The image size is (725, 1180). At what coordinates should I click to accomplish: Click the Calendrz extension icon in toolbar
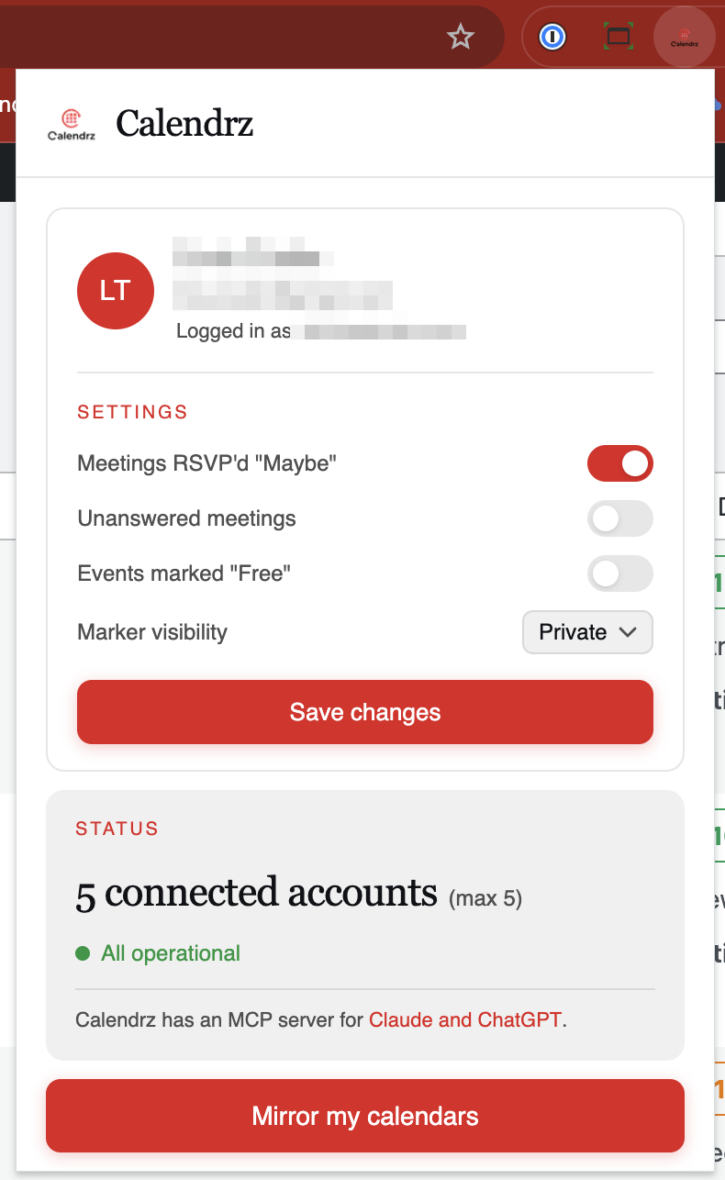click(684, 38)
